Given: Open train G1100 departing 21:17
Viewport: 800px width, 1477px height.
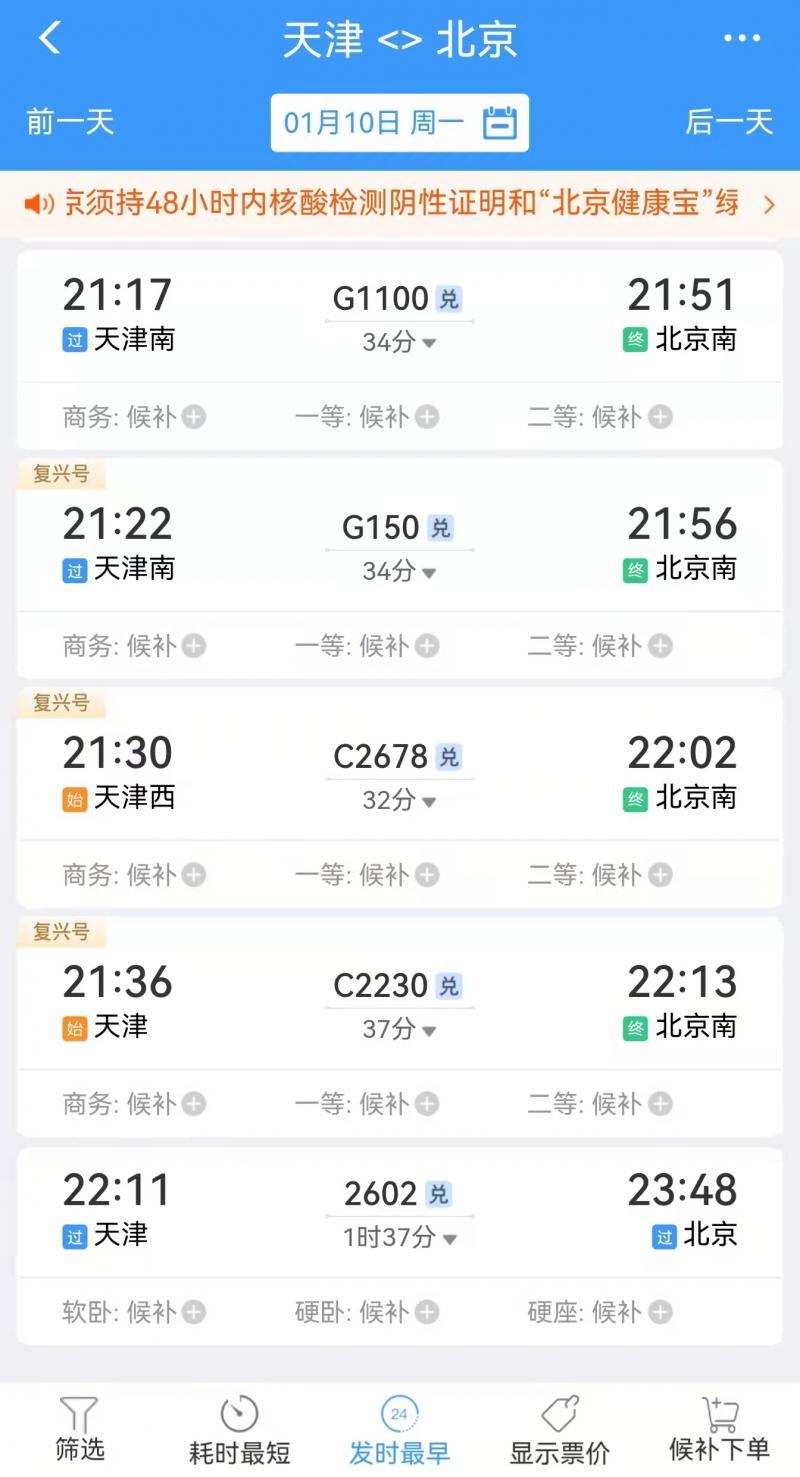Looking at the screenshot, I should coord(400,316).
